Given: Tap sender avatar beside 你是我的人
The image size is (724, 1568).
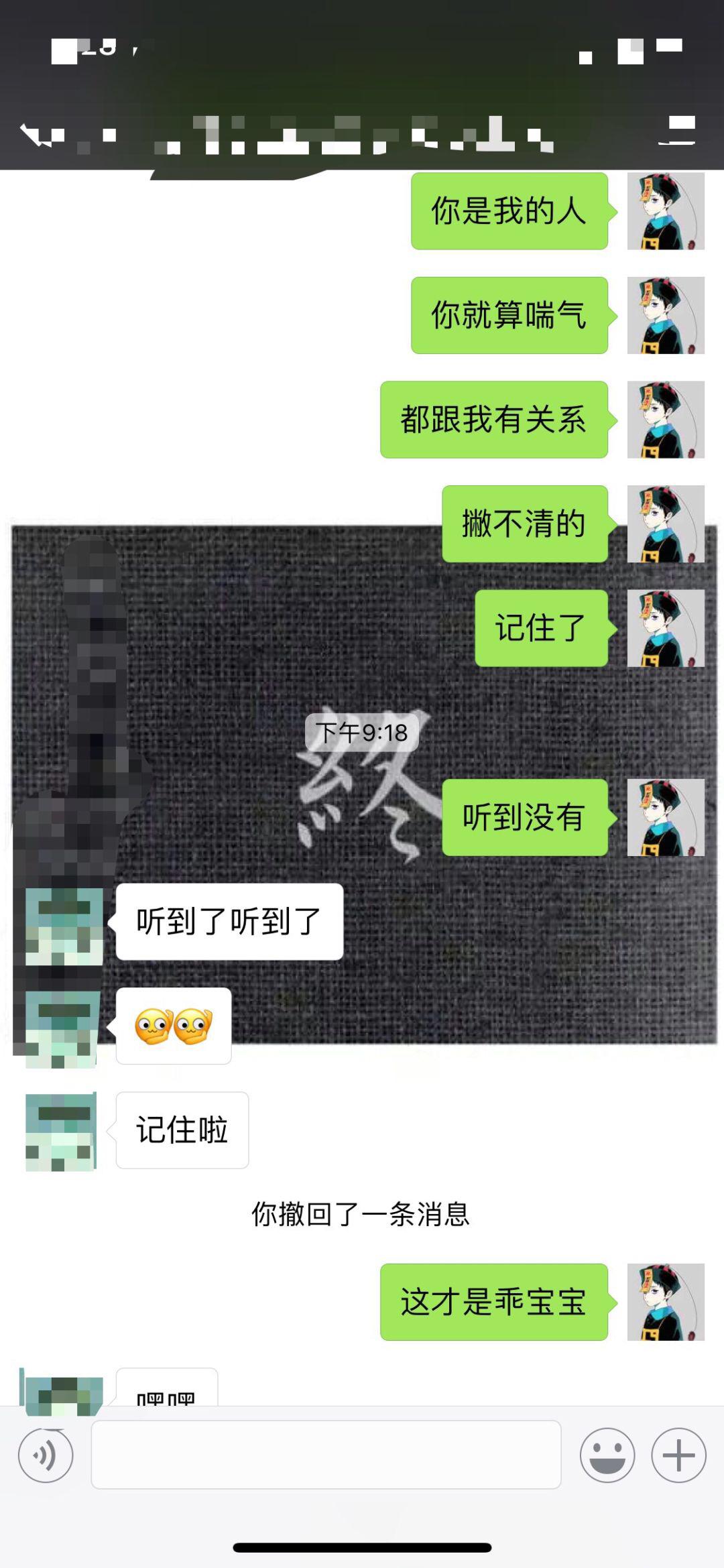Looking at the screenshot, I should point(665,211).
